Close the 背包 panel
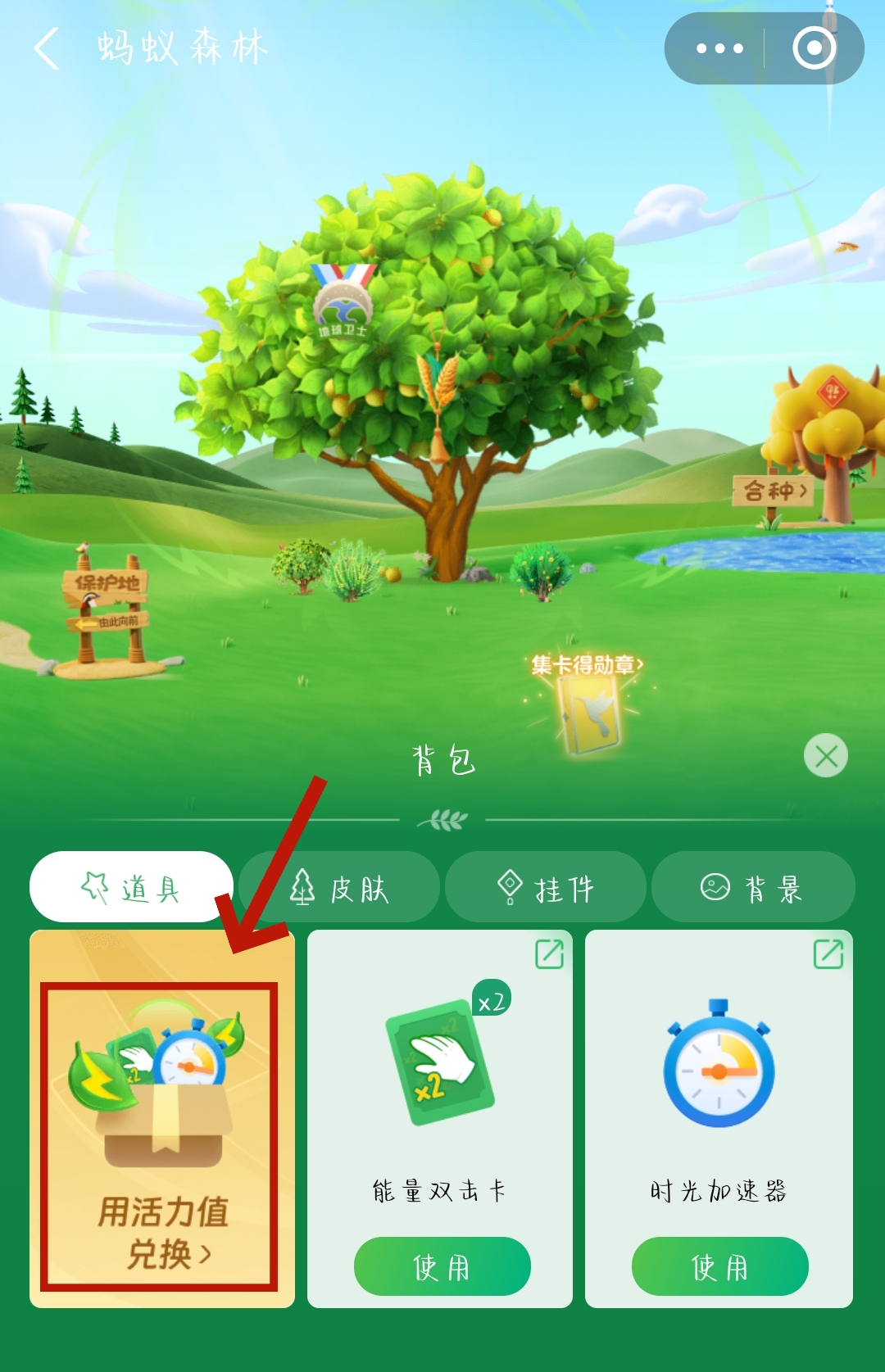The image size is (885, 1372). point(825,755)
